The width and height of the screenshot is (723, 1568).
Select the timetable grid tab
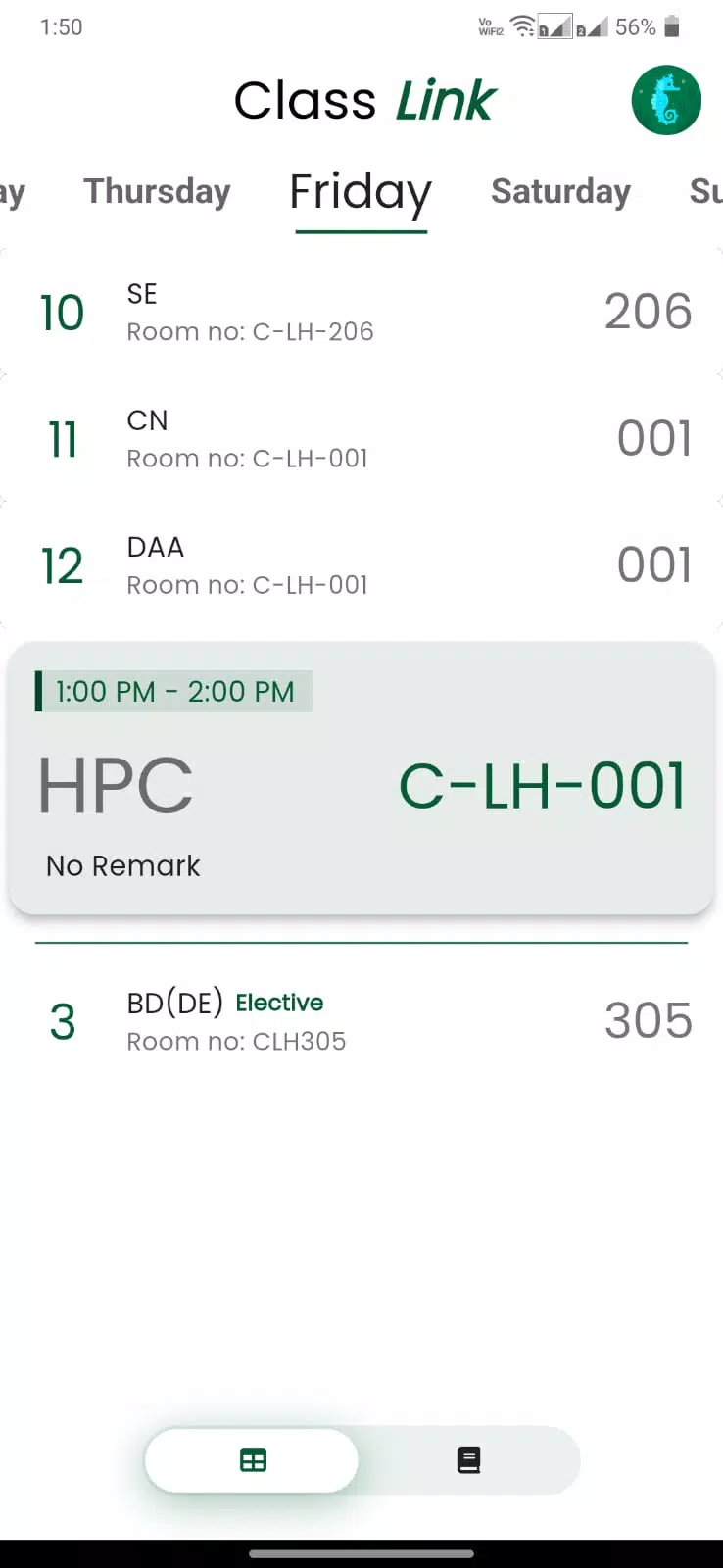(x=253, y=1460)
